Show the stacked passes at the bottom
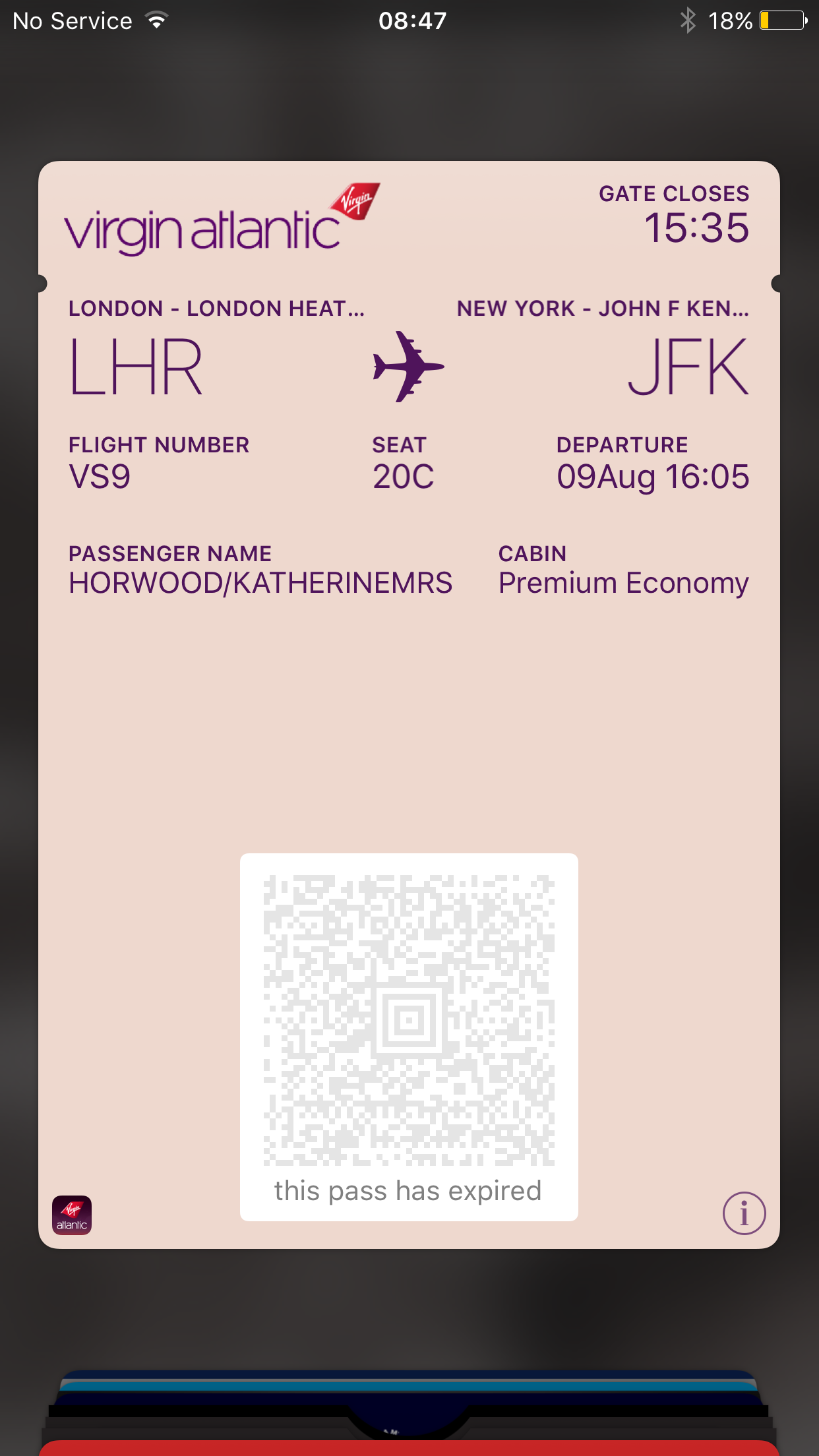This screenshot has width=819, height=1456. click(x=409, y=1412)
